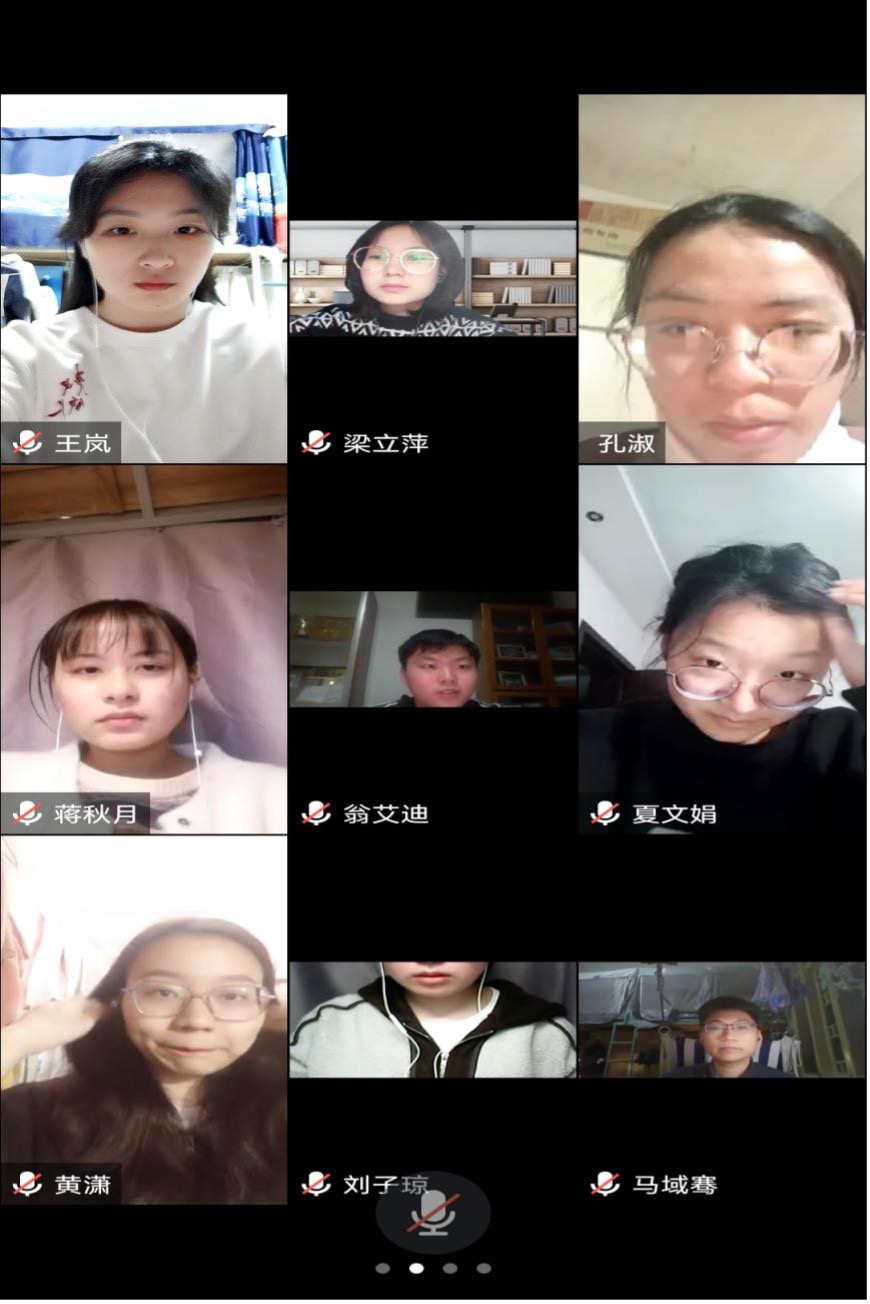870x1304 pixels.
Task: Open the video tile labeled 翁艾迪
Action: pos(432,649)
